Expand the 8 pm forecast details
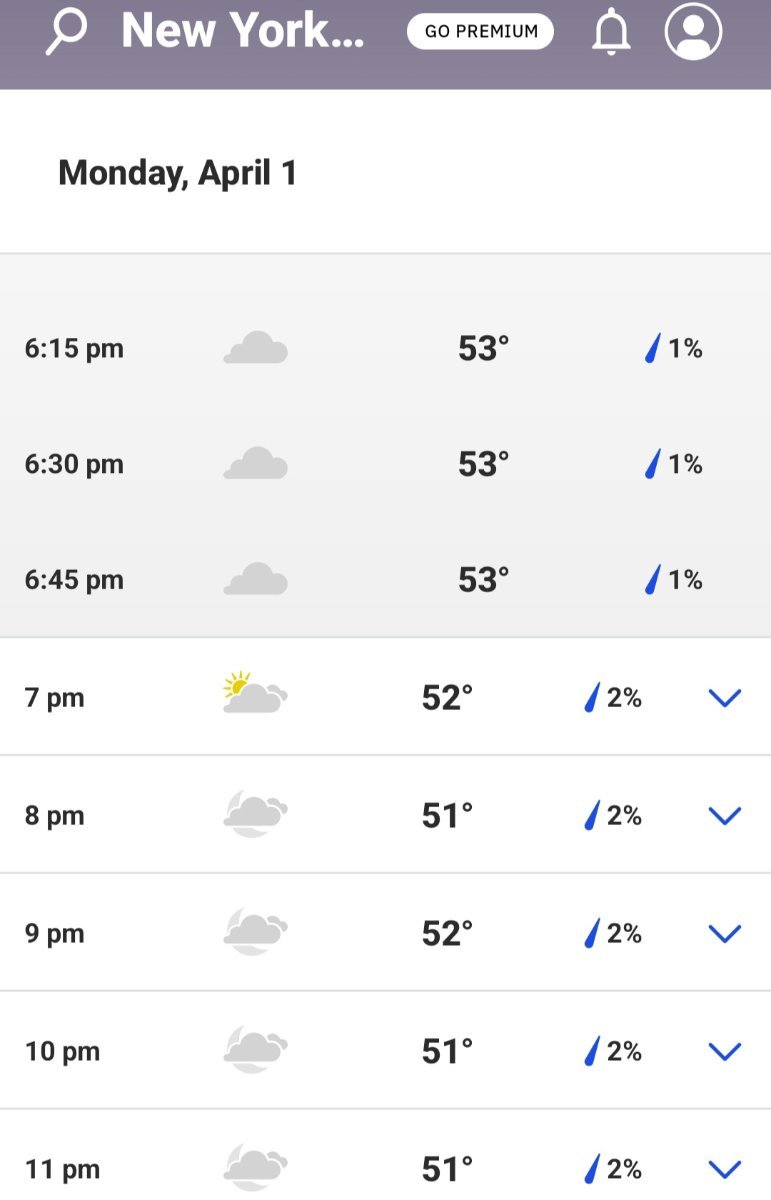This screenshot has height=1200, width=771. (x=724, y=816)
